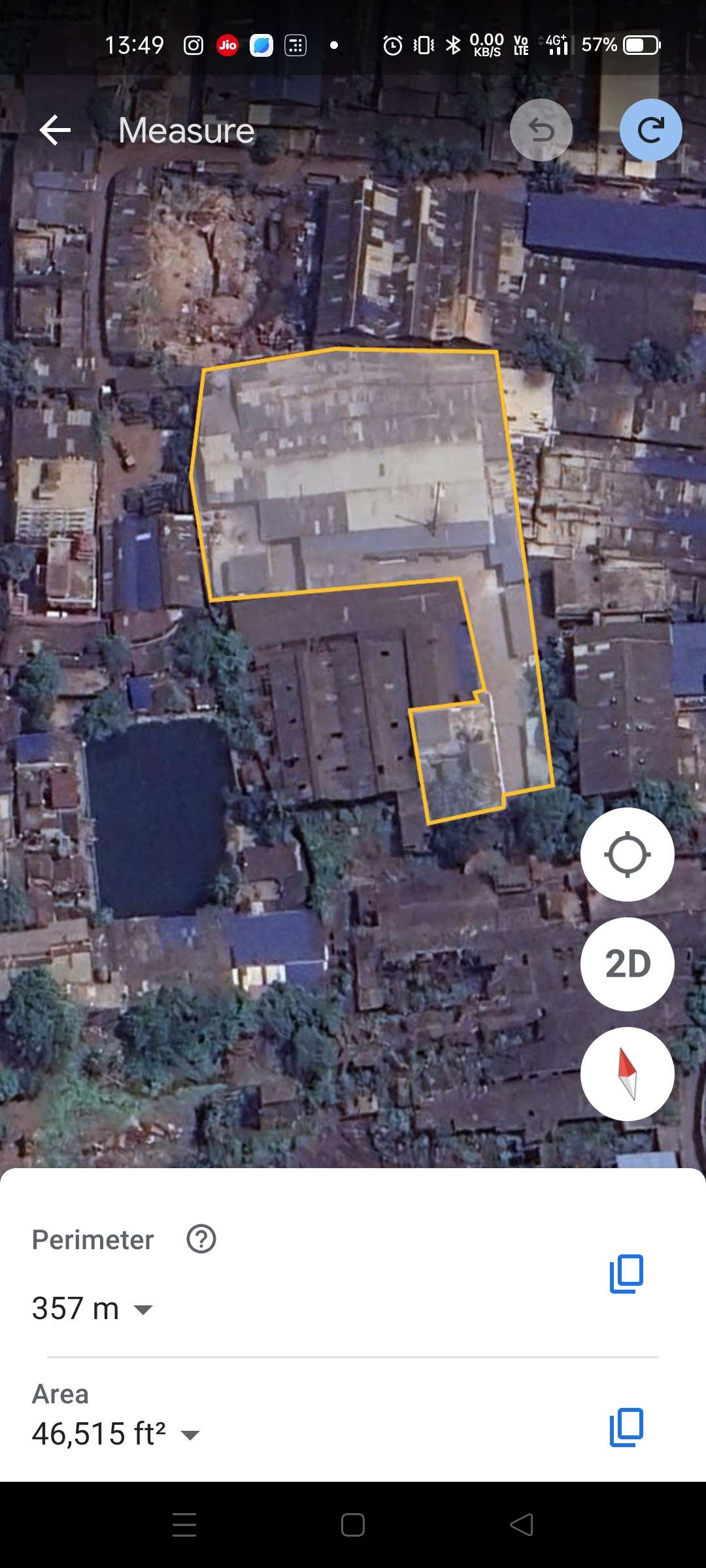Image resolution: width=706 pixels, height=1568 pixels.
Task: Change perimeter unit from 357 m
Action: pos(92,1309)
